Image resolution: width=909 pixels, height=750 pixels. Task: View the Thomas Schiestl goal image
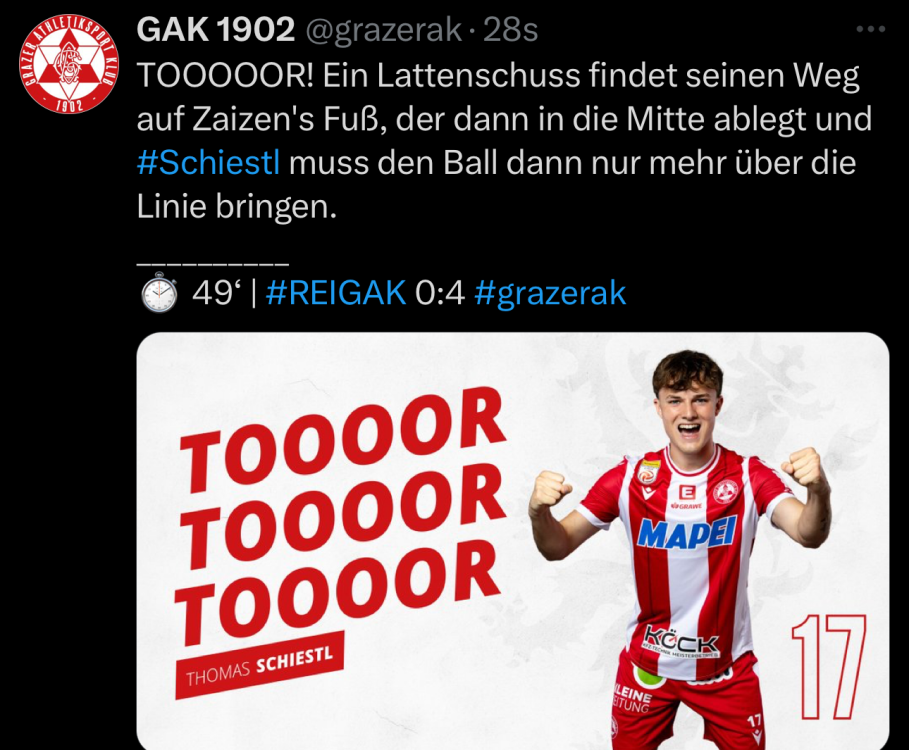point(512,540)
